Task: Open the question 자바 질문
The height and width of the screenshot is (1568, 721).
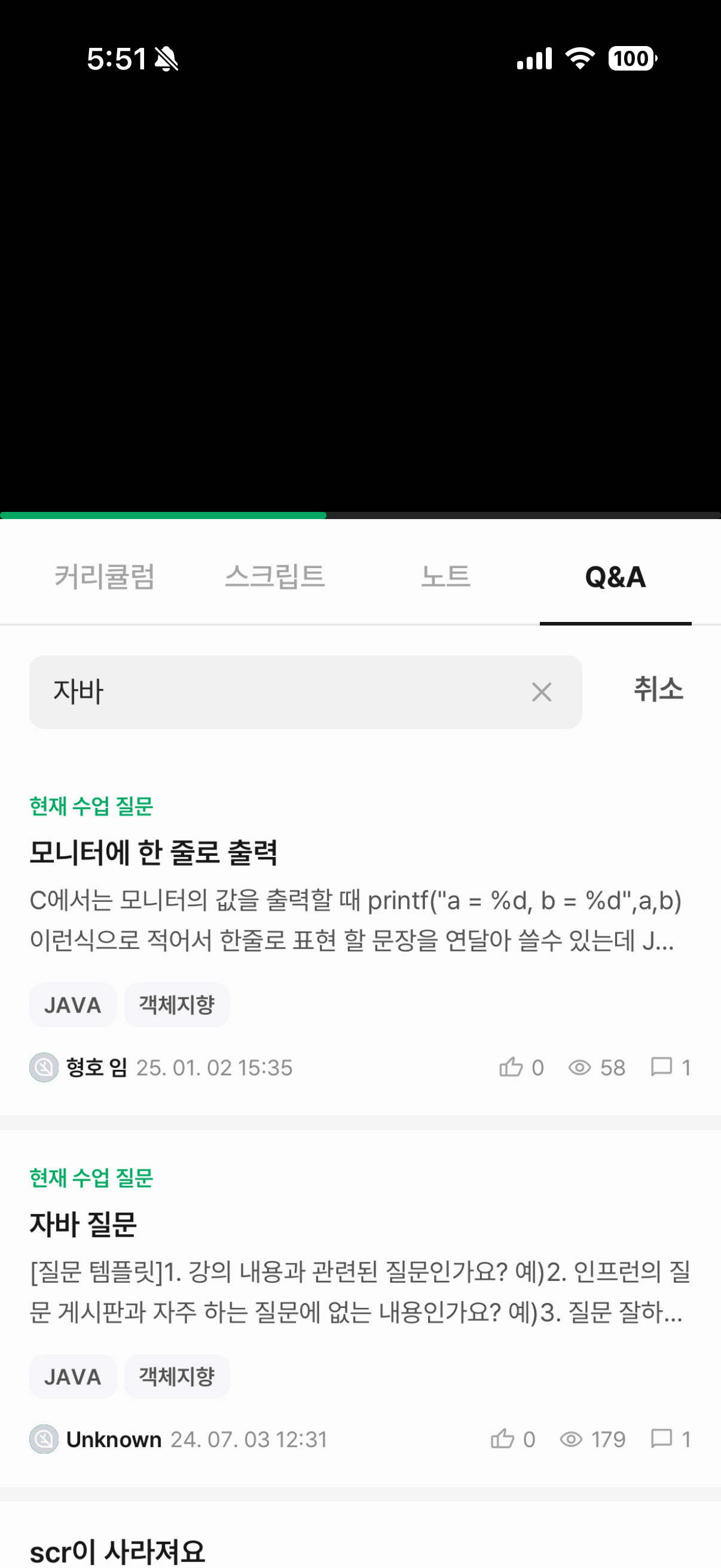Action: [83, 1224]
